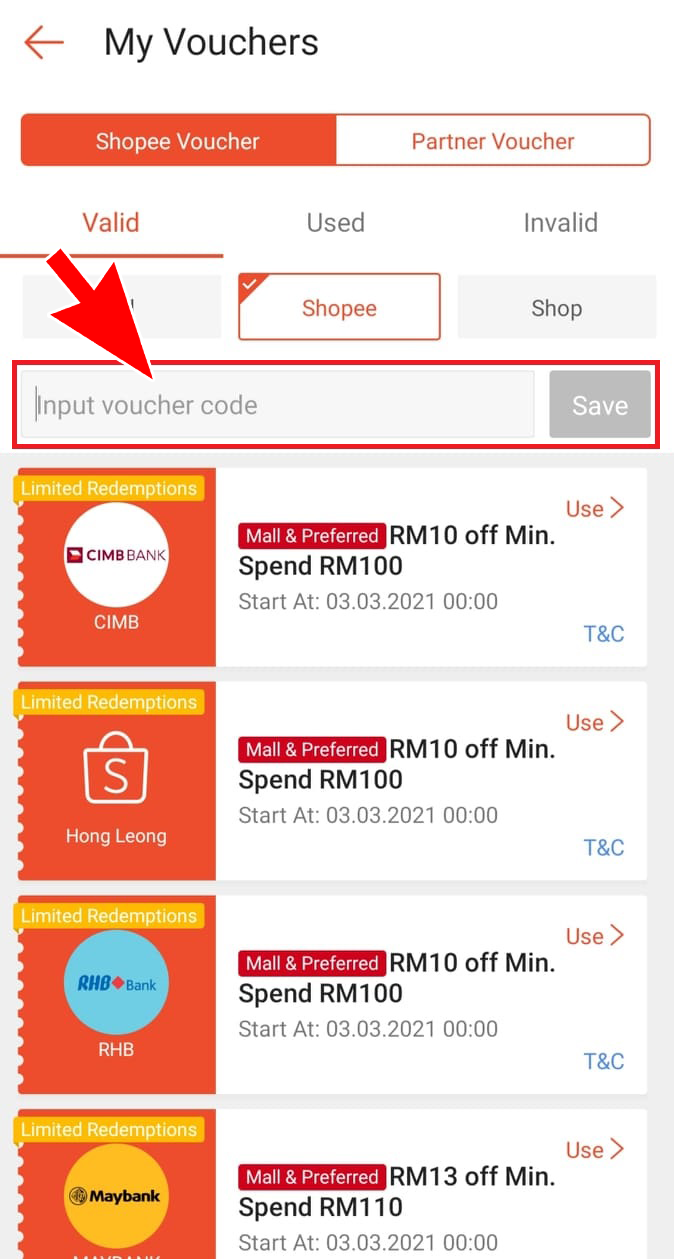Tap the Save button

600,405
